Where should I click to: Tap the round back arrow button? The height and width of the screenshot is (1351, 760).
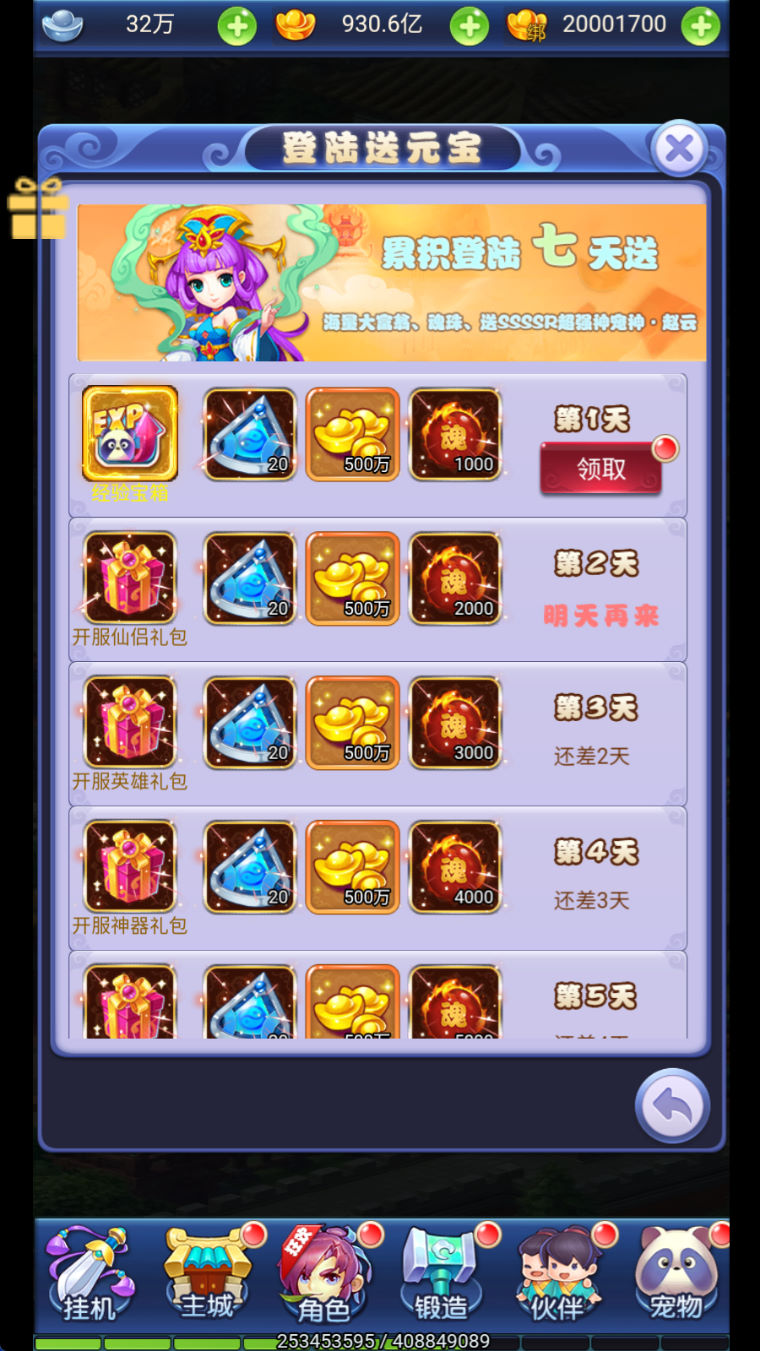coord(672,1105)
